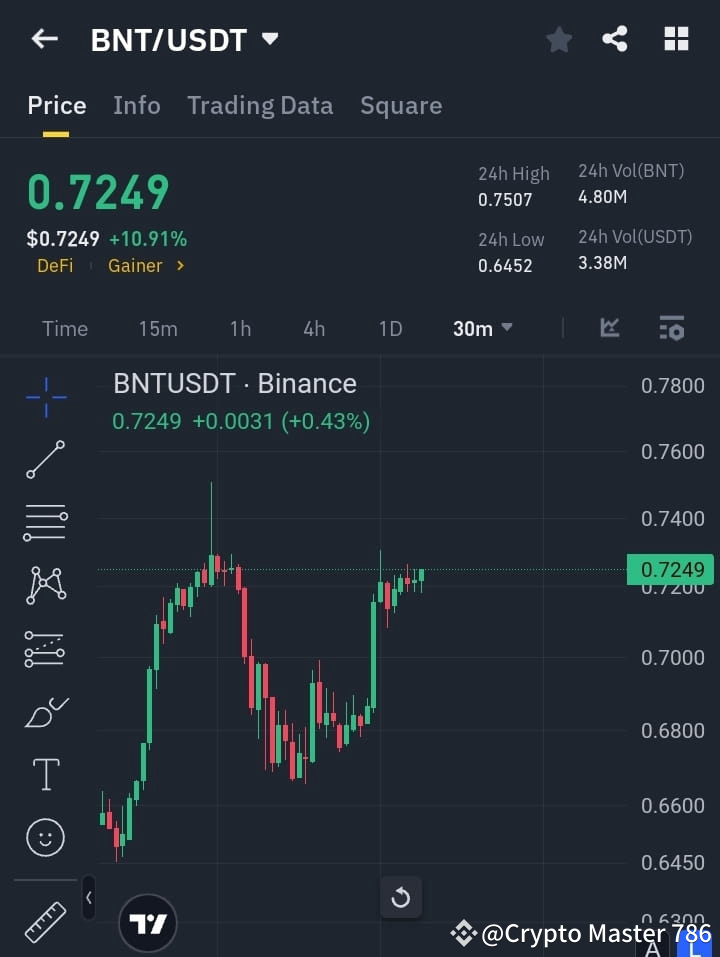The image size is (720, 957).
Task: Select the trend line drawing tool
Action: [x=45, y=461]
